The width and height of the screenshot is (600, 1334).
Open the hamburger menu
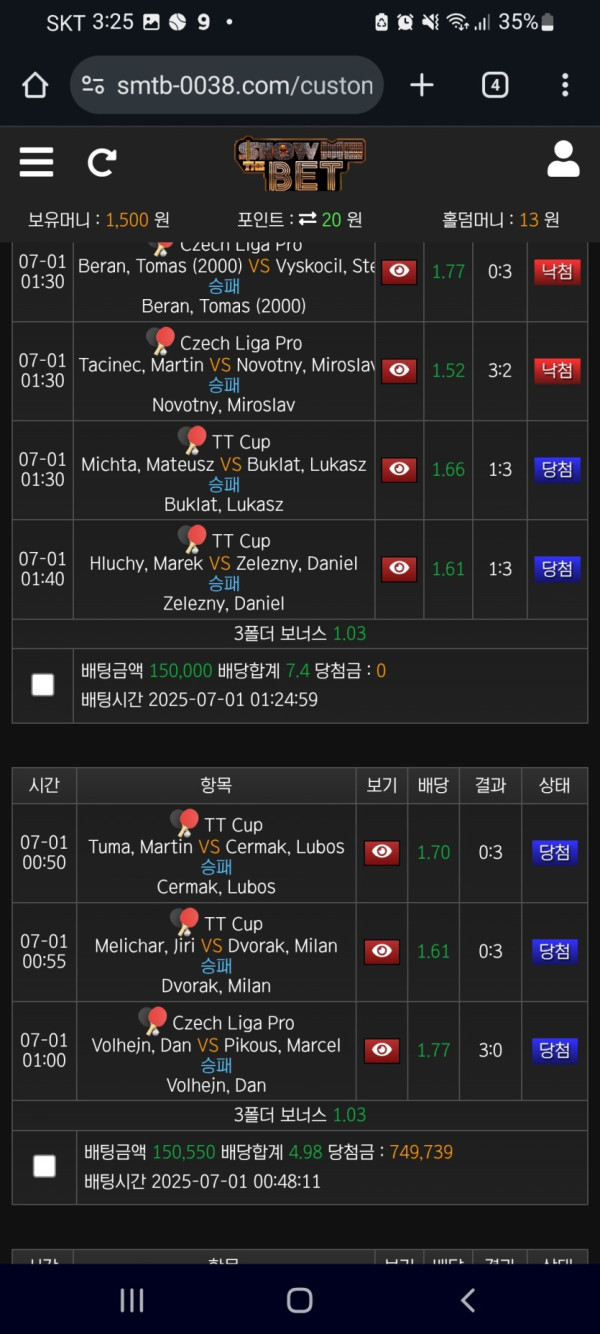point(36,162)
